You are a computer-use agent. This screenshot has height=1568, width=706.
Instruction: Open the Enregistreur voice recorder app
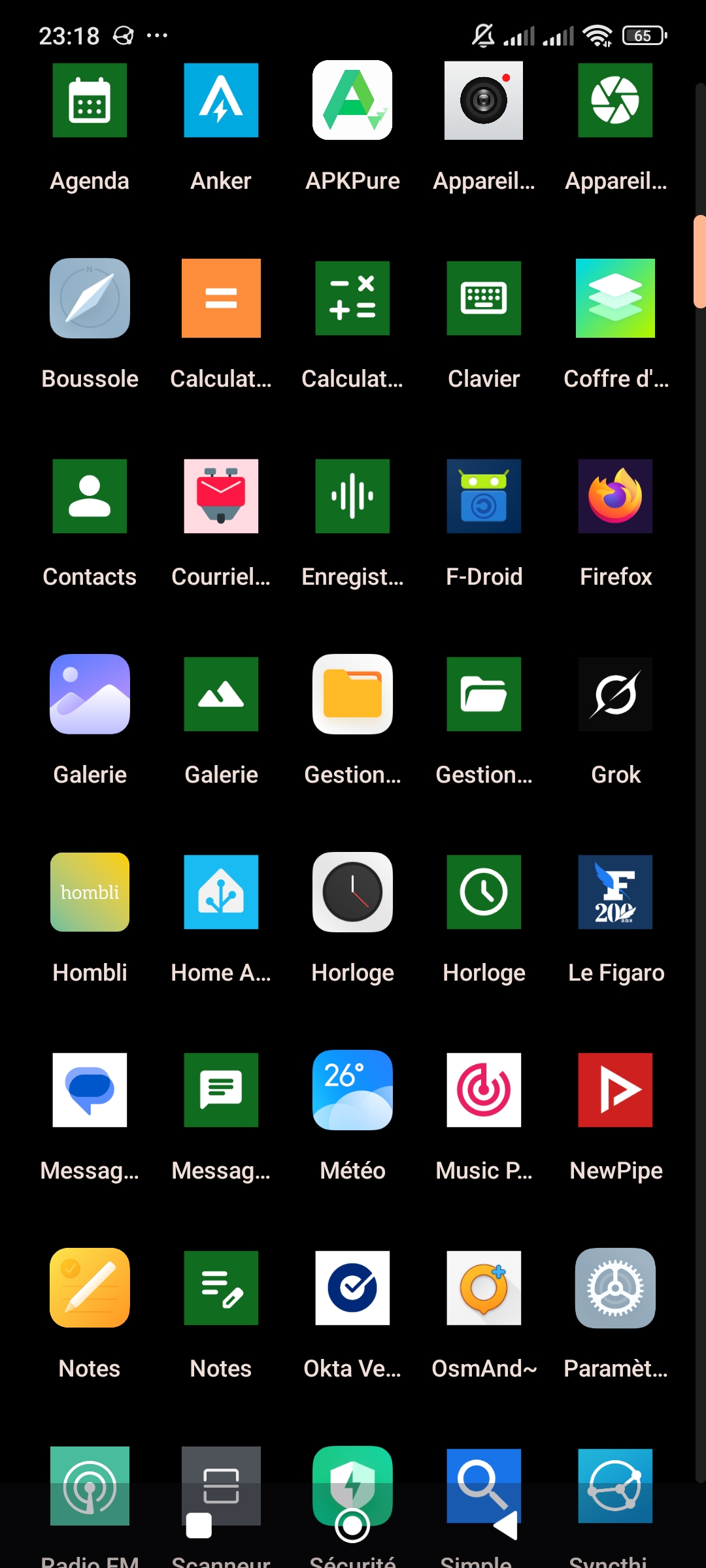tap(352, 497)
